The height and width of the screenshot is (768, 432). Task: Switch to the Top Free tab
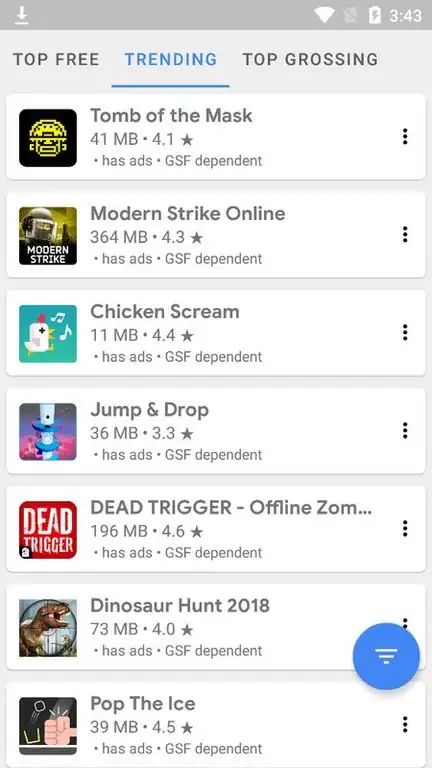(56, 59)
